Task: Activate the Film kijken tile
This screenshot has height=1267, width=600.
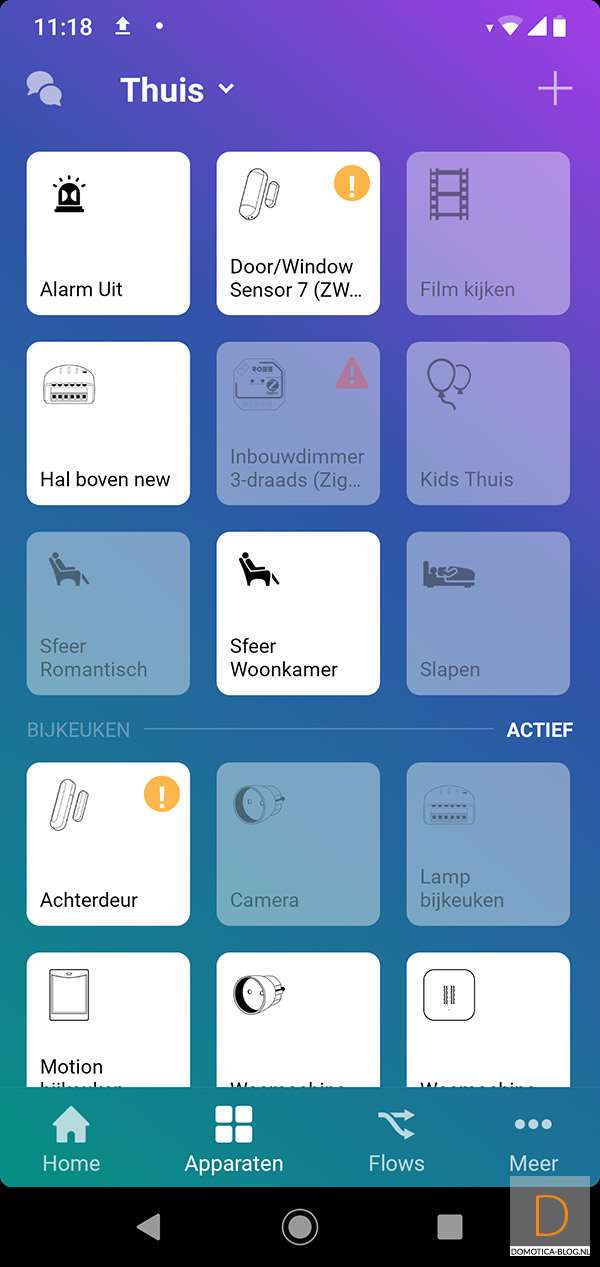Action: [x=488, y=233]
